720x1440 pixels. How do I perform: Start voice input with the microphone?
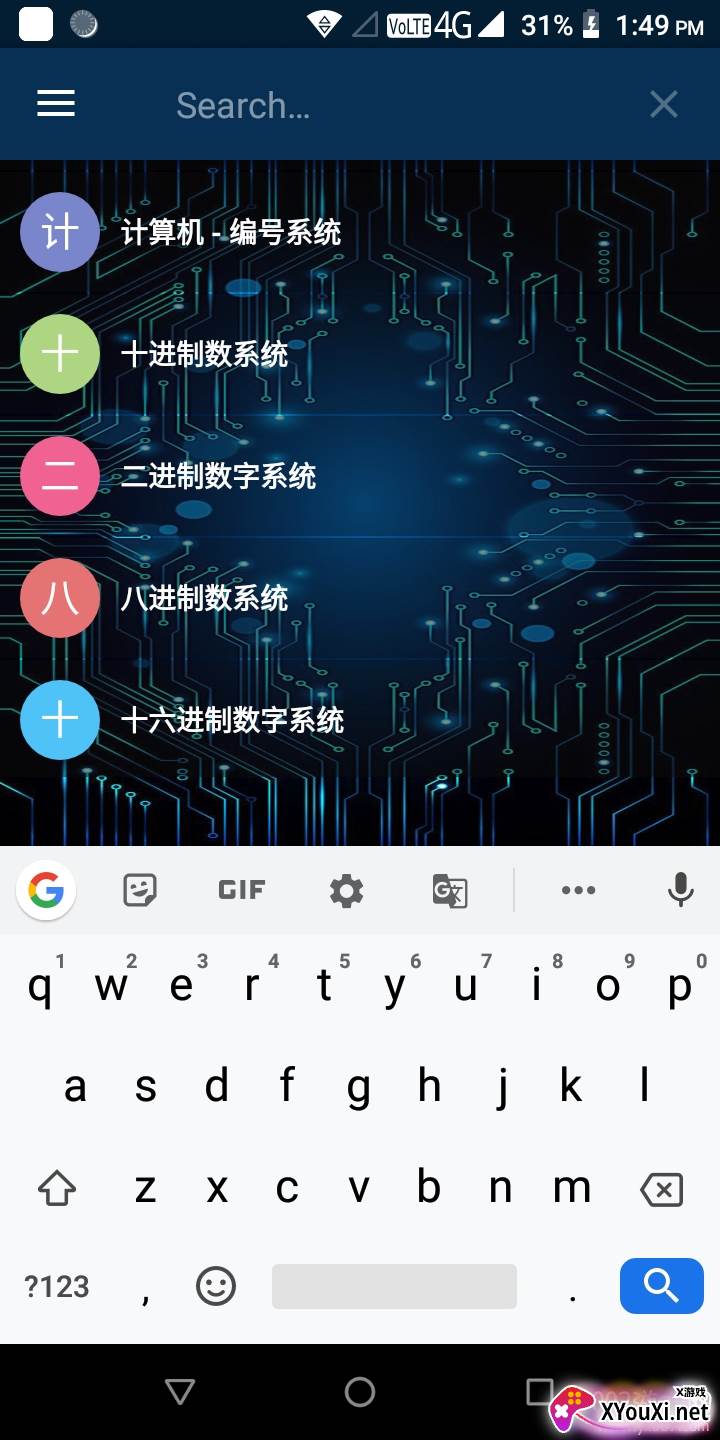coord(681,889)
